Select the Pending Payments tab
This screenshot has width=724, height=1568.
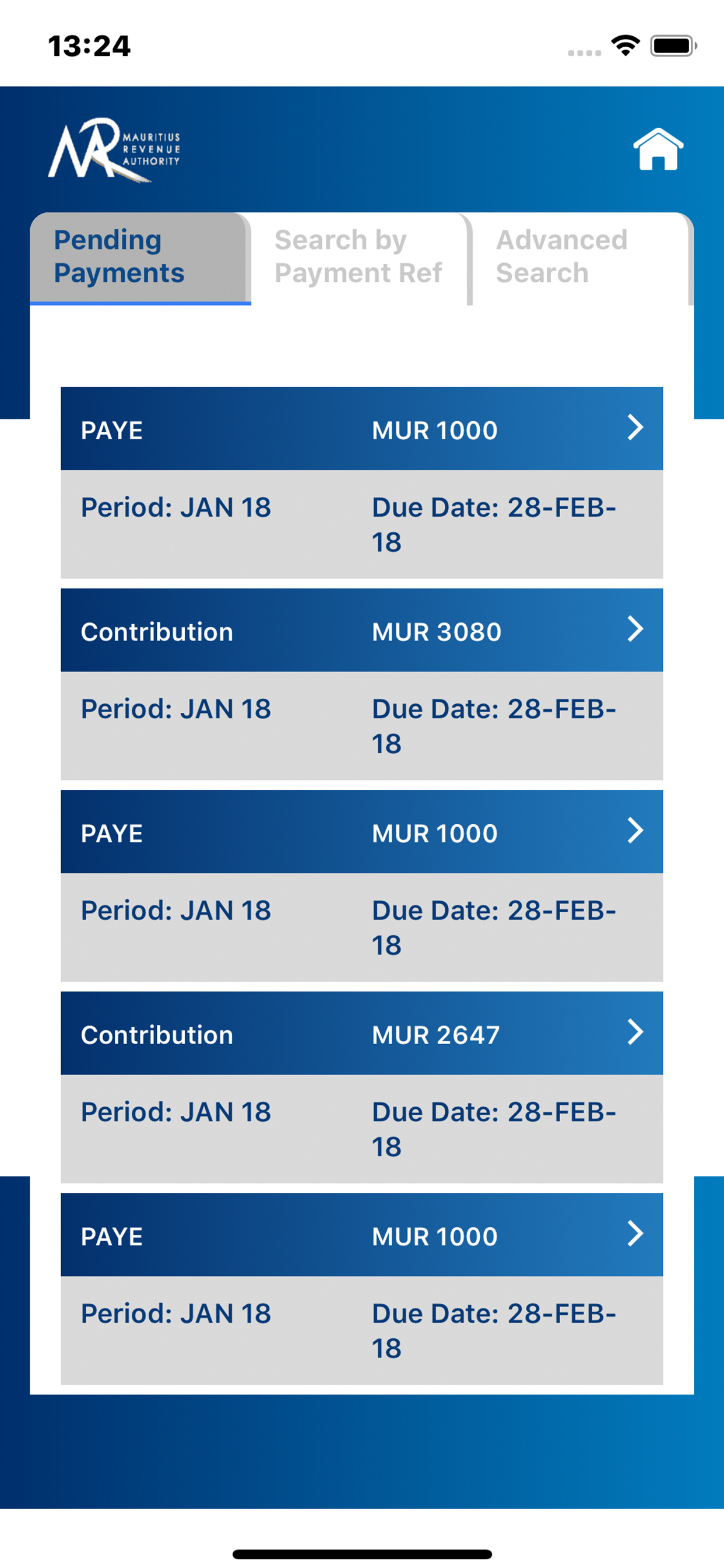tap(140, 258)
